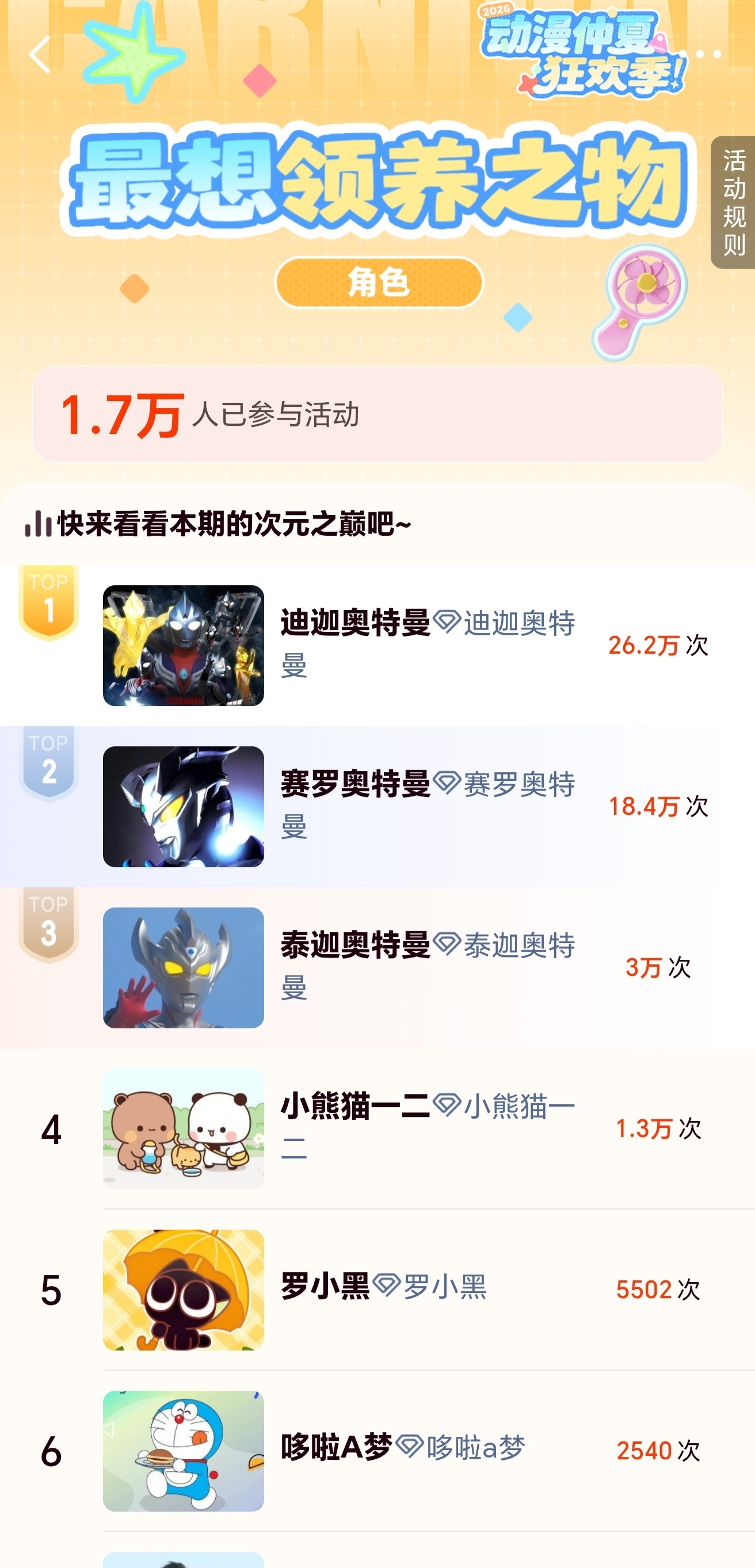Open the 活动规则 side tab
This screenshot has width=755, height=1568.
tap(733, 202)
